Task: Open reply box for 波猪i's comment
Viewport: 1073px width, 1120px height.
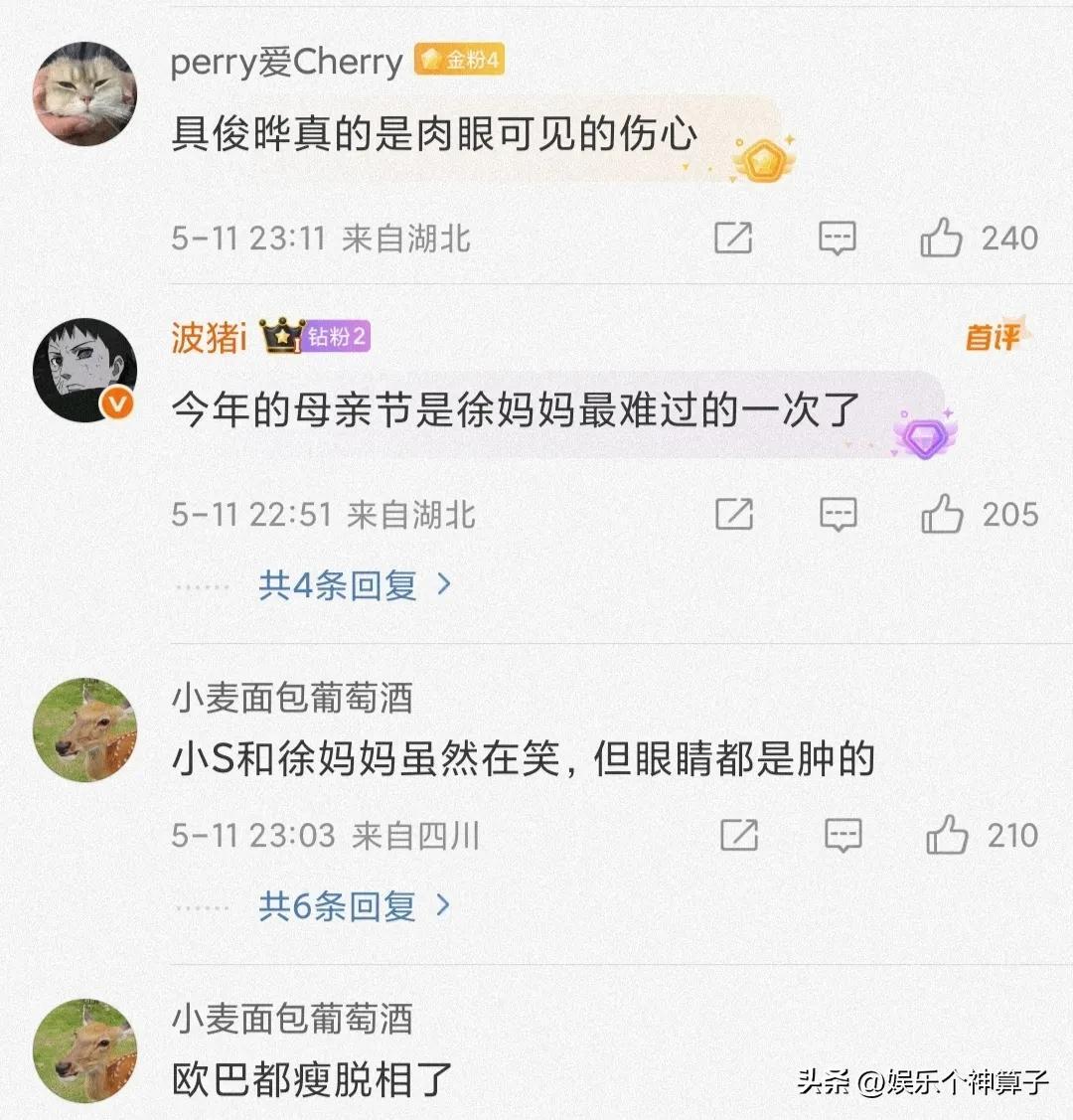Action: click(838, 515)
